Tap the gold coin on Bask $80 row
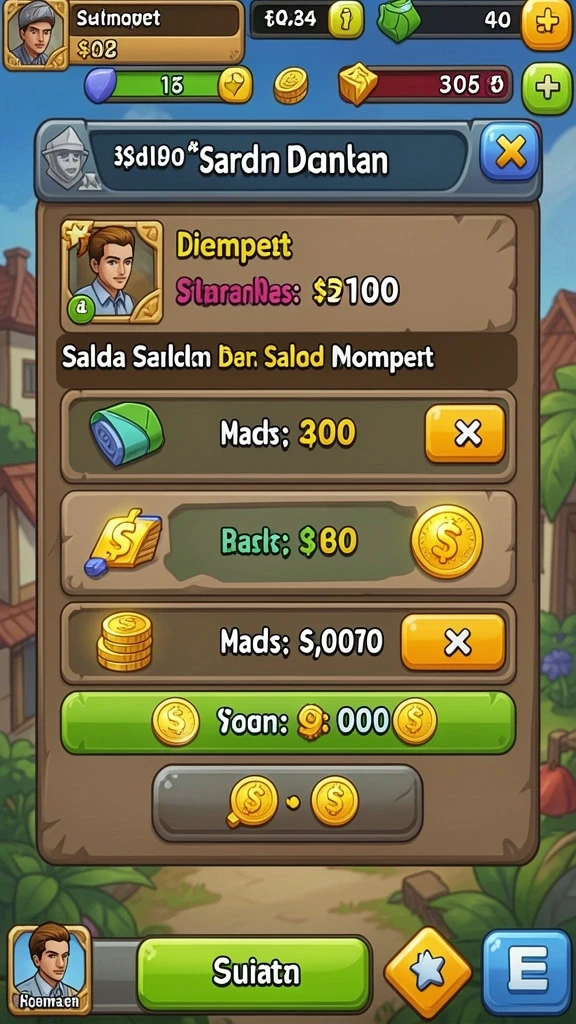576x1024 pixels. [x=447, y=541]
